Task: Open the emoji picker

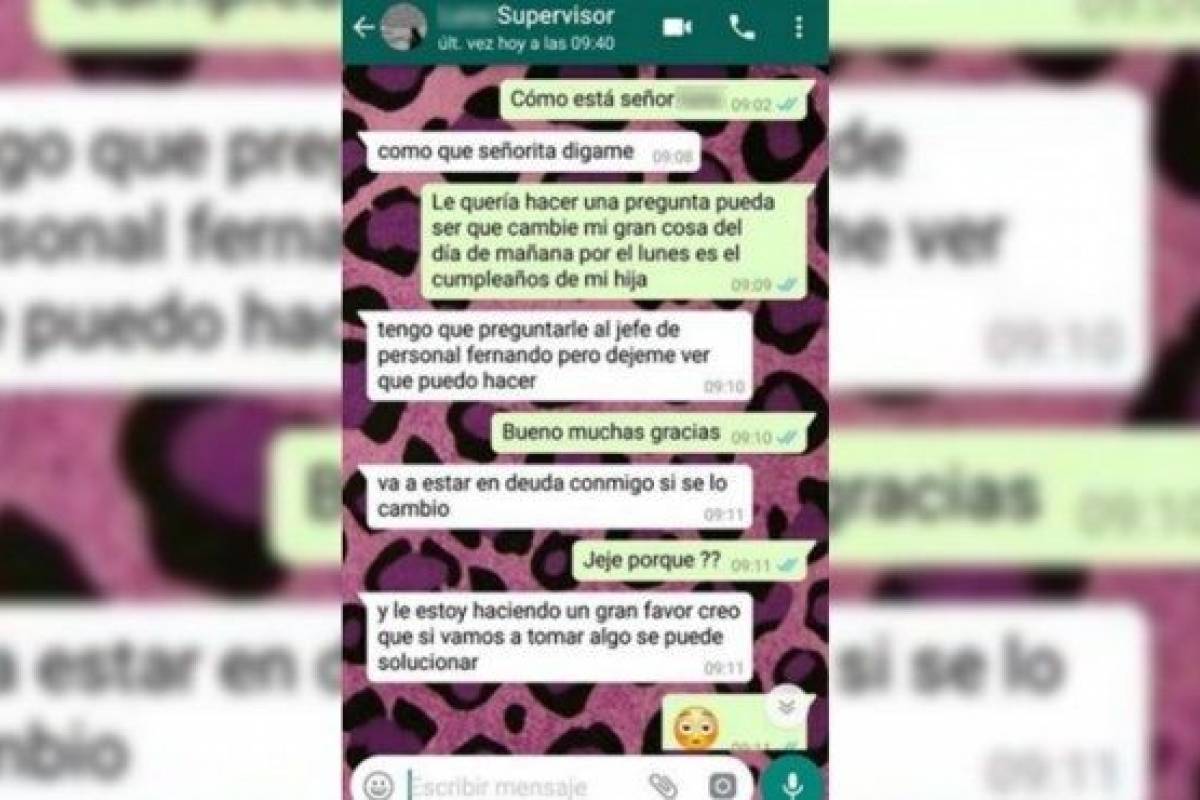Action: (378, 786)
